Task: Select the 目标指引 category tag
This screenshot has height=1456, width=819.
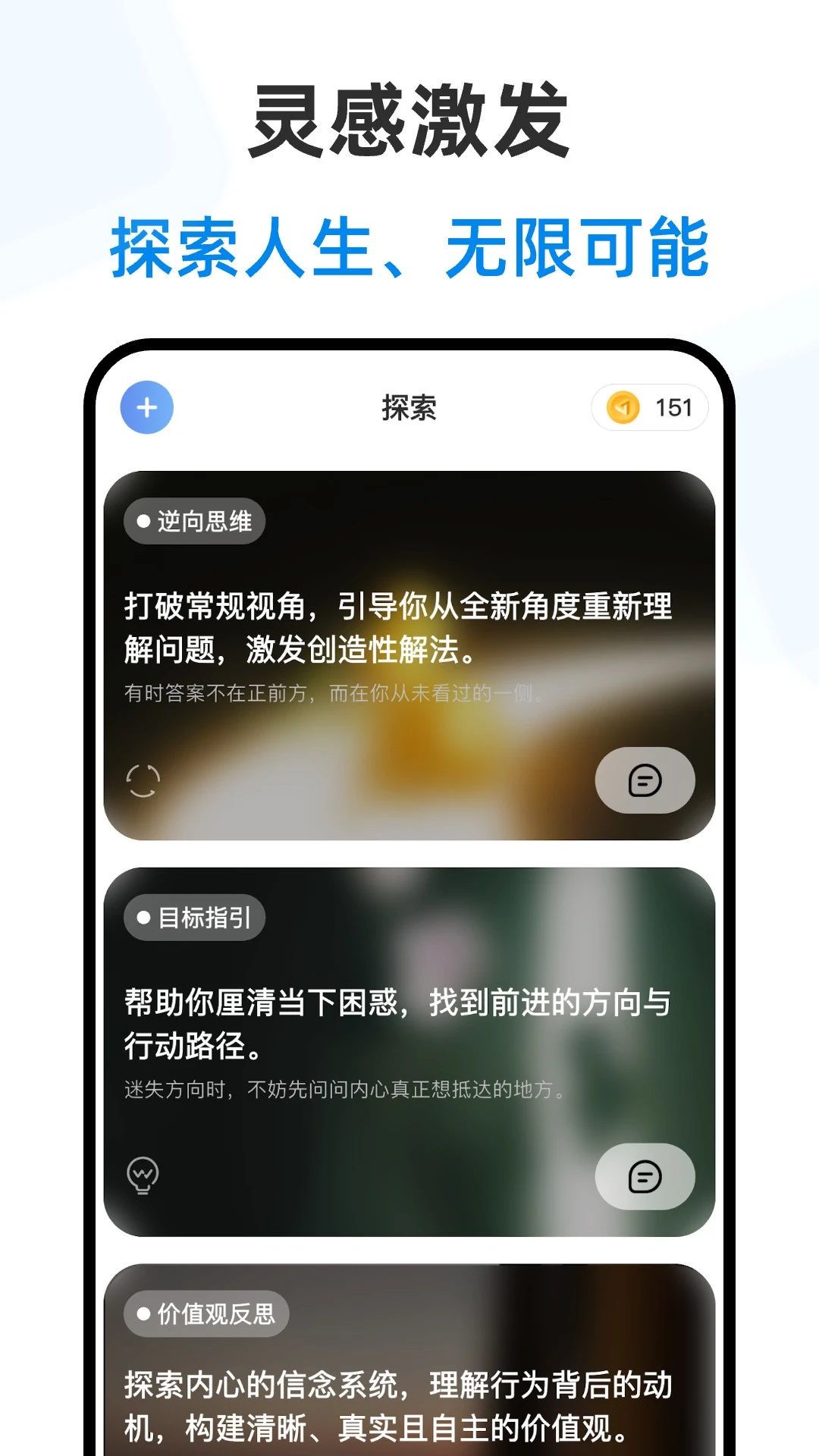Action: point(193,917)
